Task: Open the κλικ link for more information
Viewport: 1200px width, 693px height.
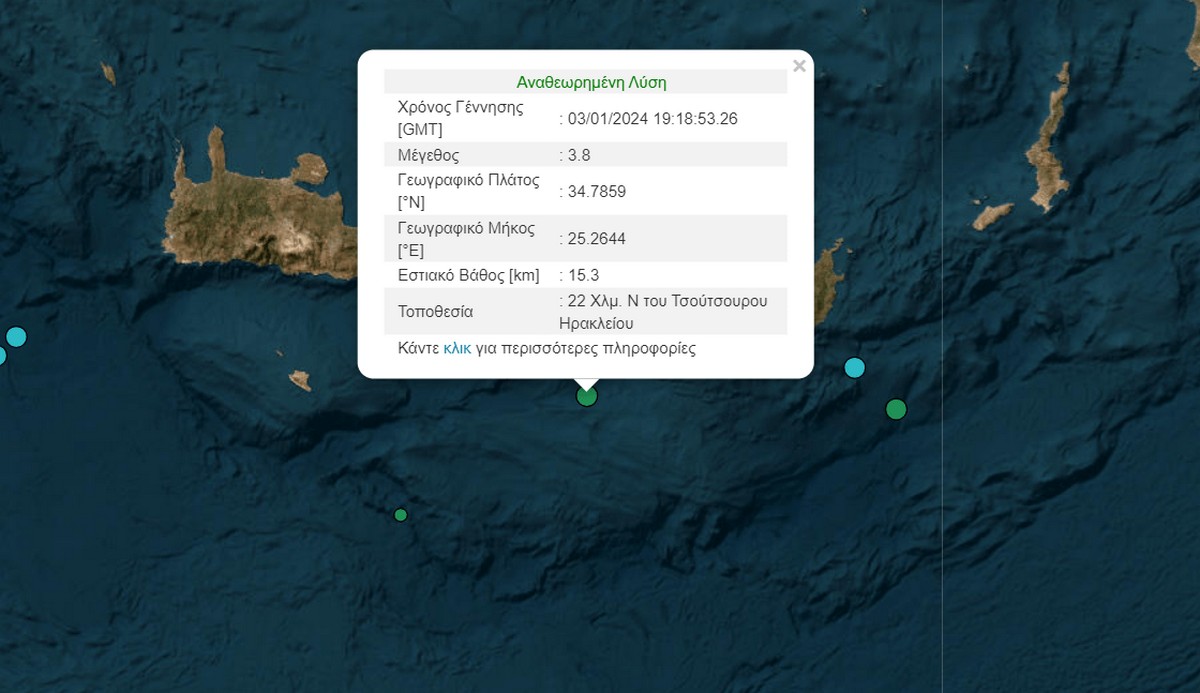Action: tap(457, 348)
